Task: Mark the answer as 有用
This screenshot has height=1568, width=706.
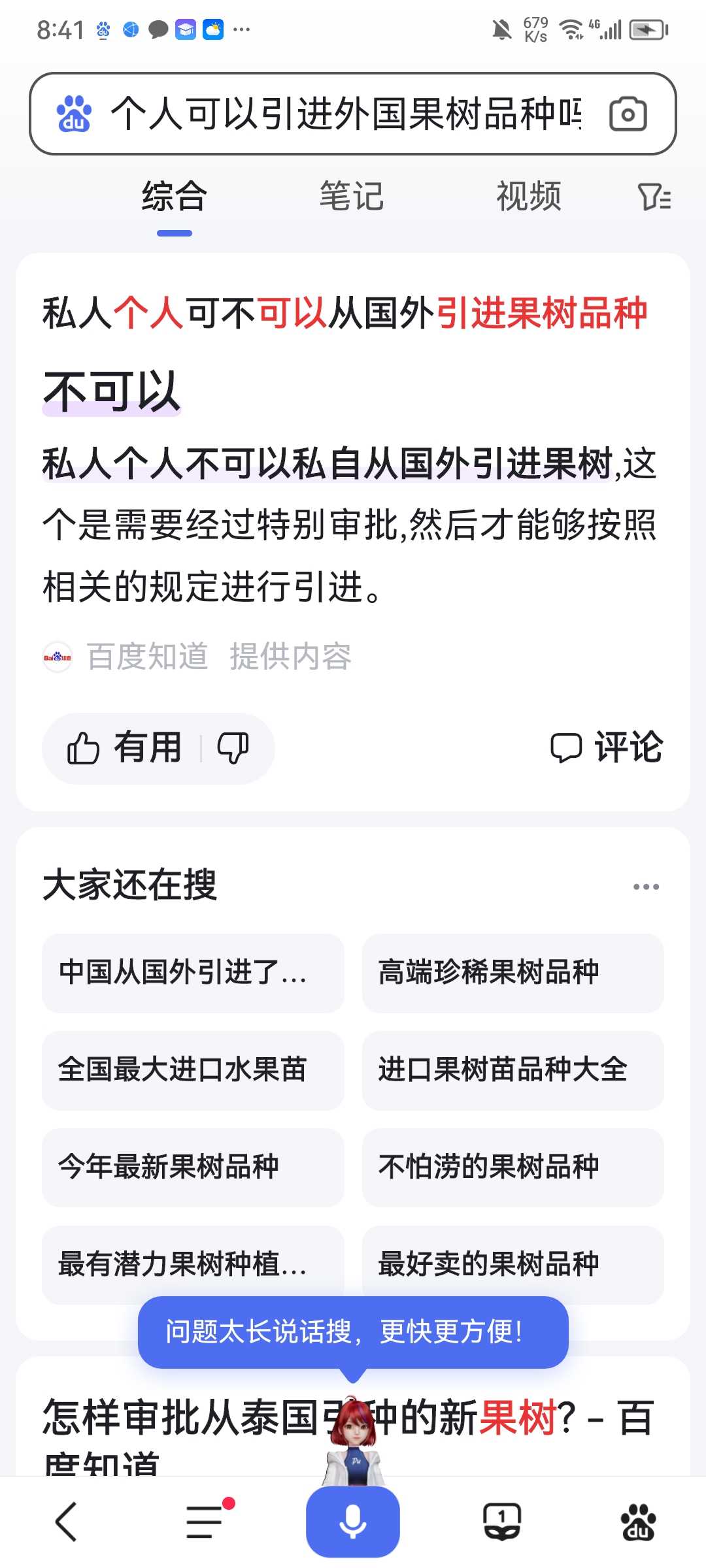Action: pyautogui.click(x=124, y=748)
